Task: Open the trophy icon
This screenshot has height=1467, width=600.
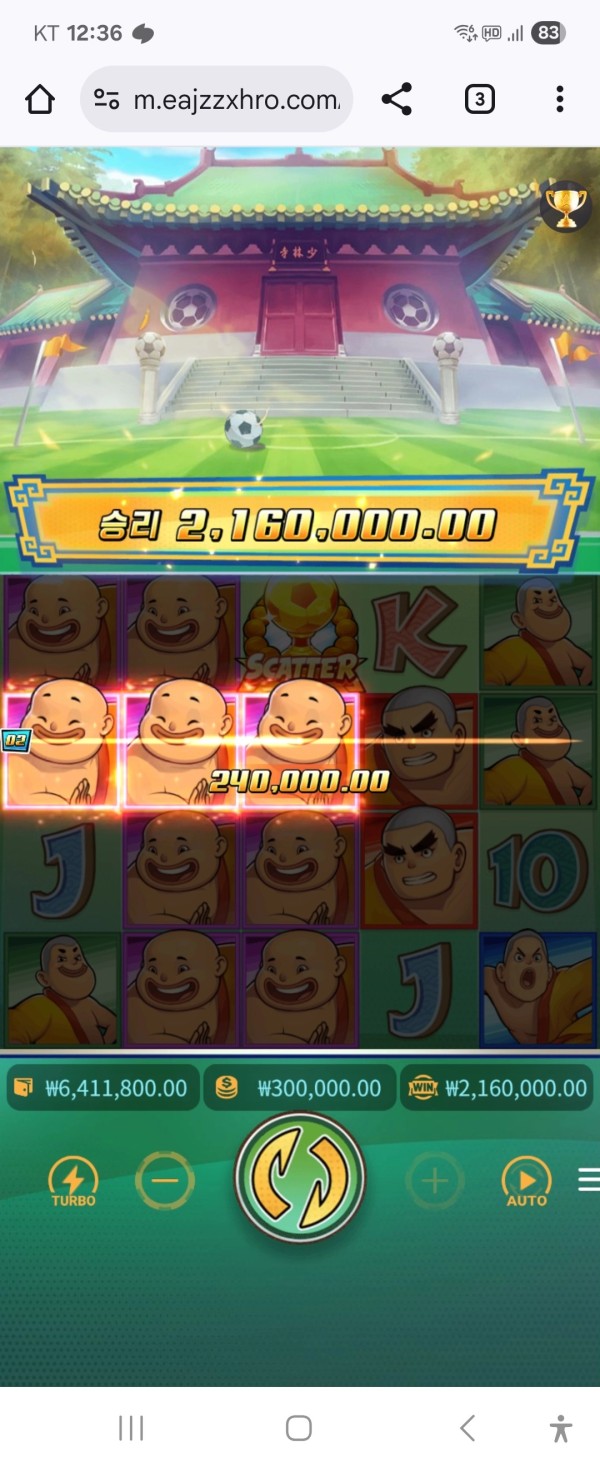Action: 565,205
